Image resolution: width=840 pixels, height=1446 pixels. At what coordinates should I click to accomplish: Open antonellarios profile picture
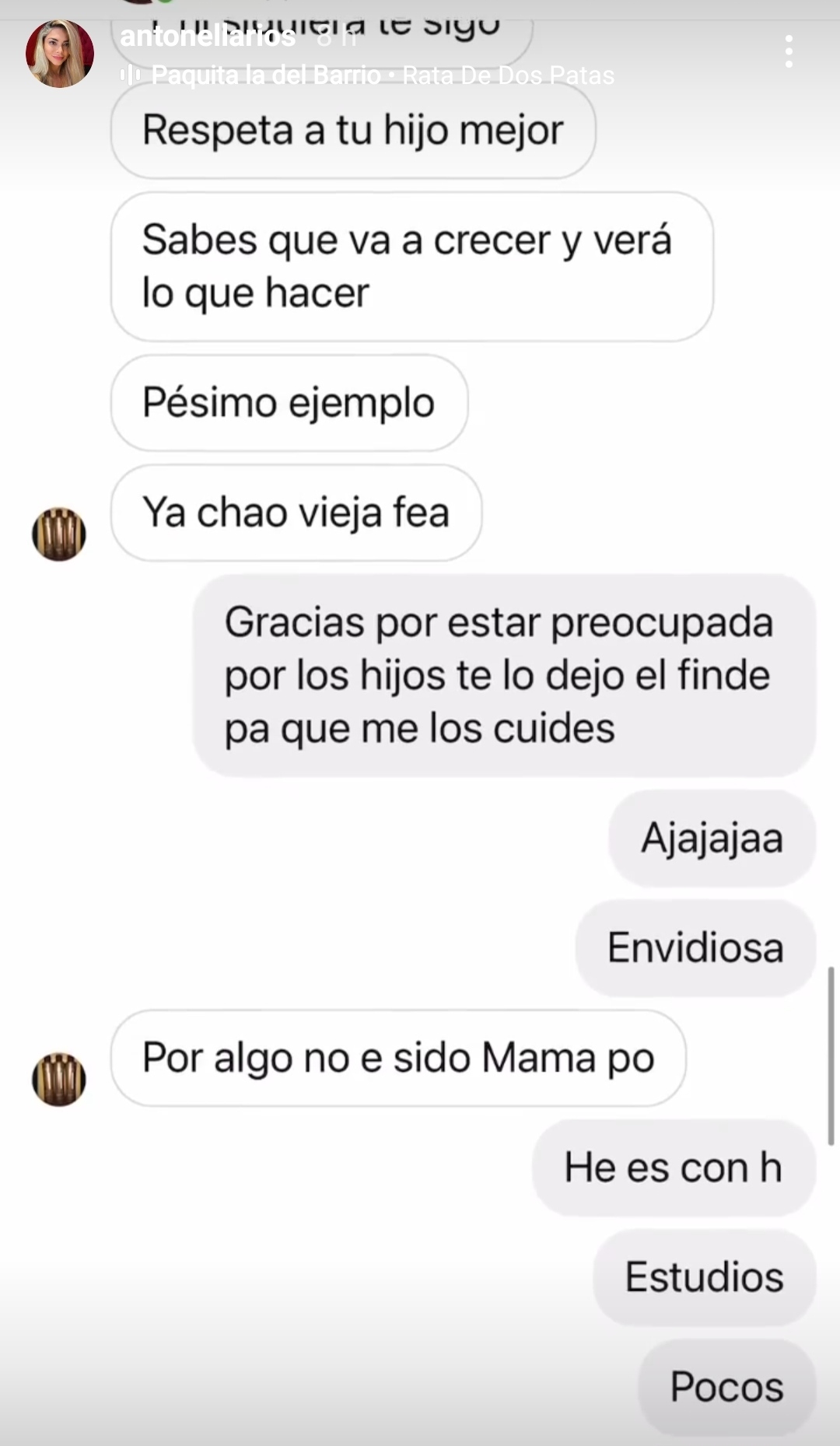click(60, 54)
